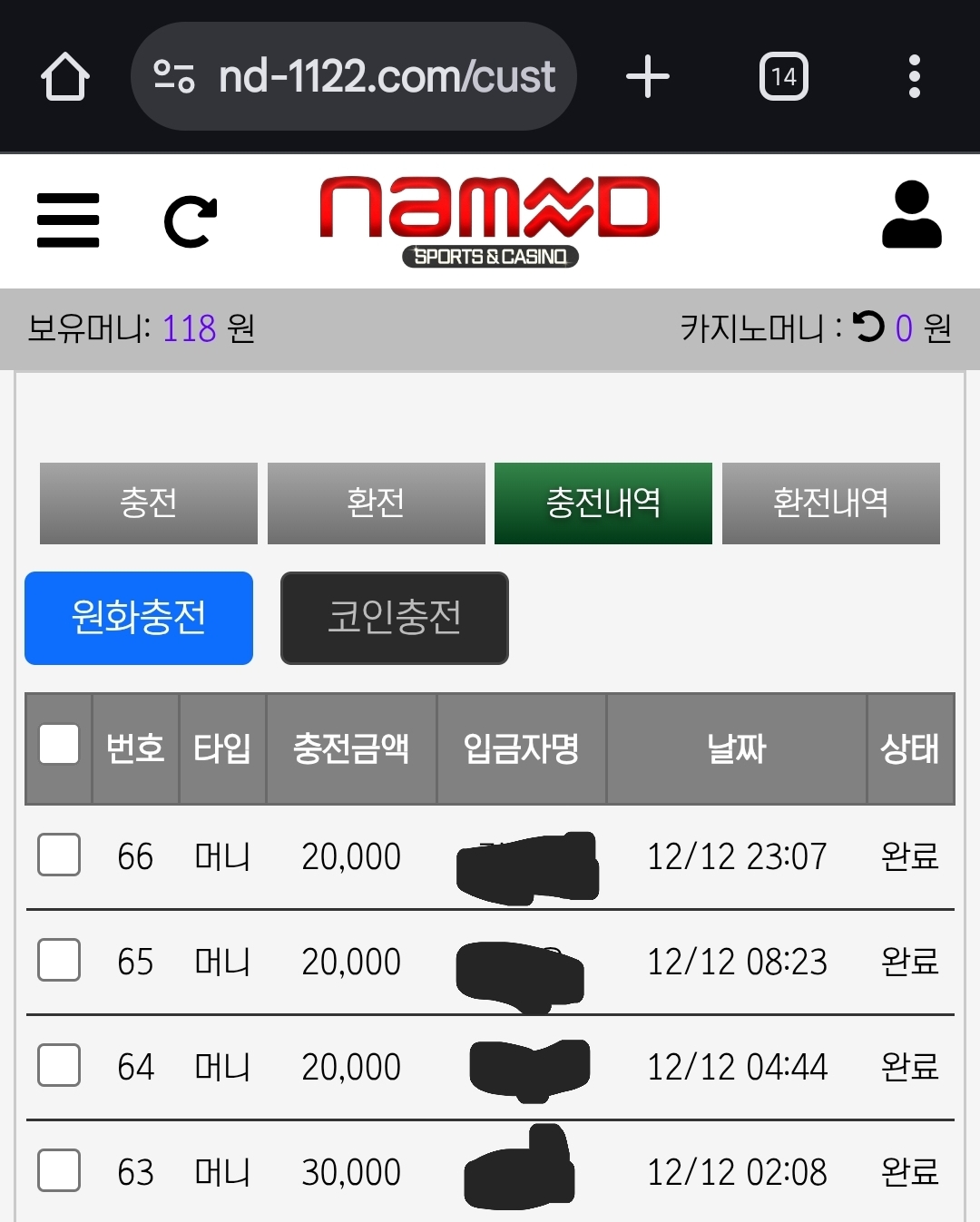The height and width of the screenshot is (1222, 980).
Task: Choose 코인충전 button
Action: click(395, 618)
